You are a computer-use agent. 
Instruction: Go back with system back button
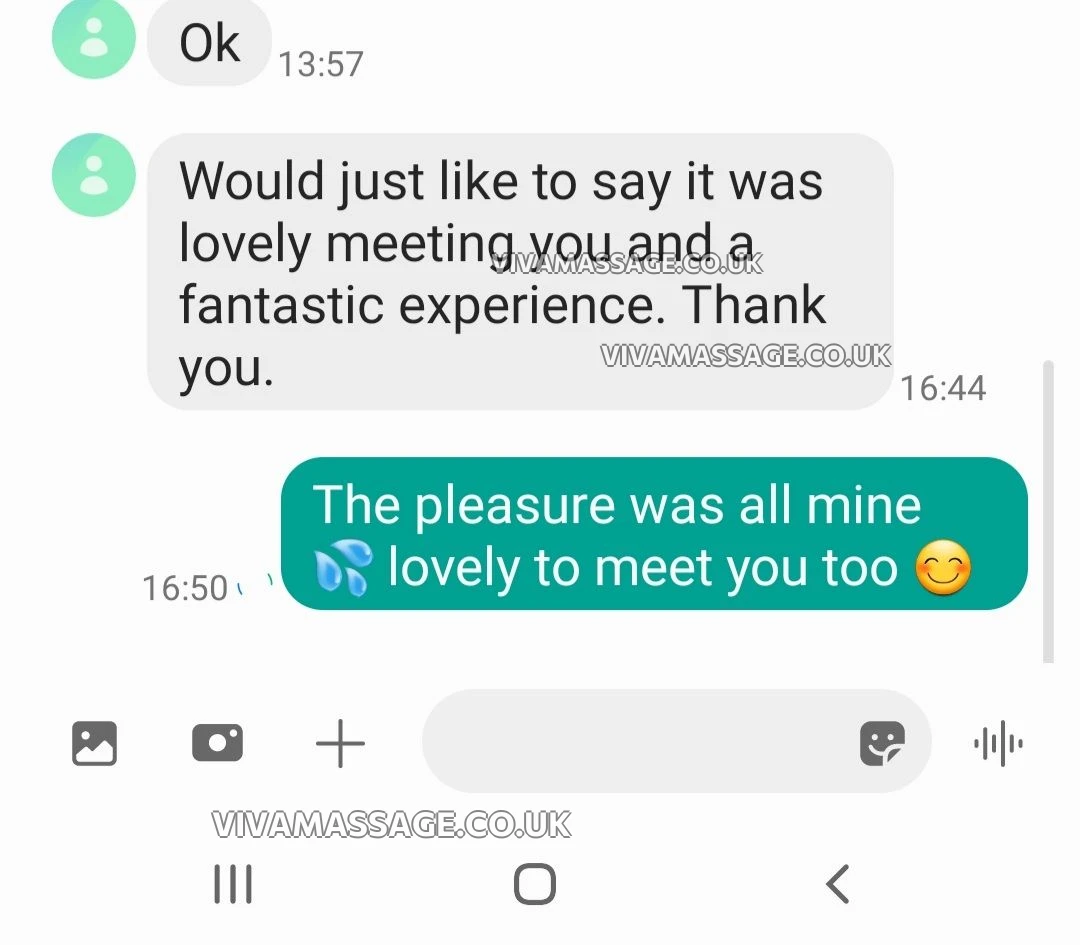[x=838, y=884]
